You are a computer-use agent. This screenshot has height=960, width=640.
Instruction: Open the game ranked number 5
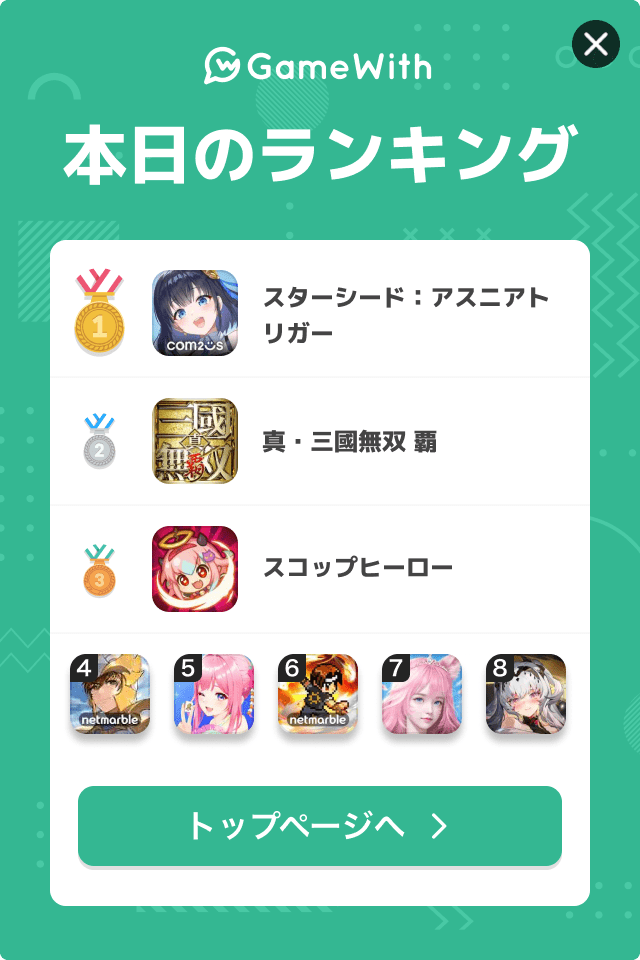214,694
